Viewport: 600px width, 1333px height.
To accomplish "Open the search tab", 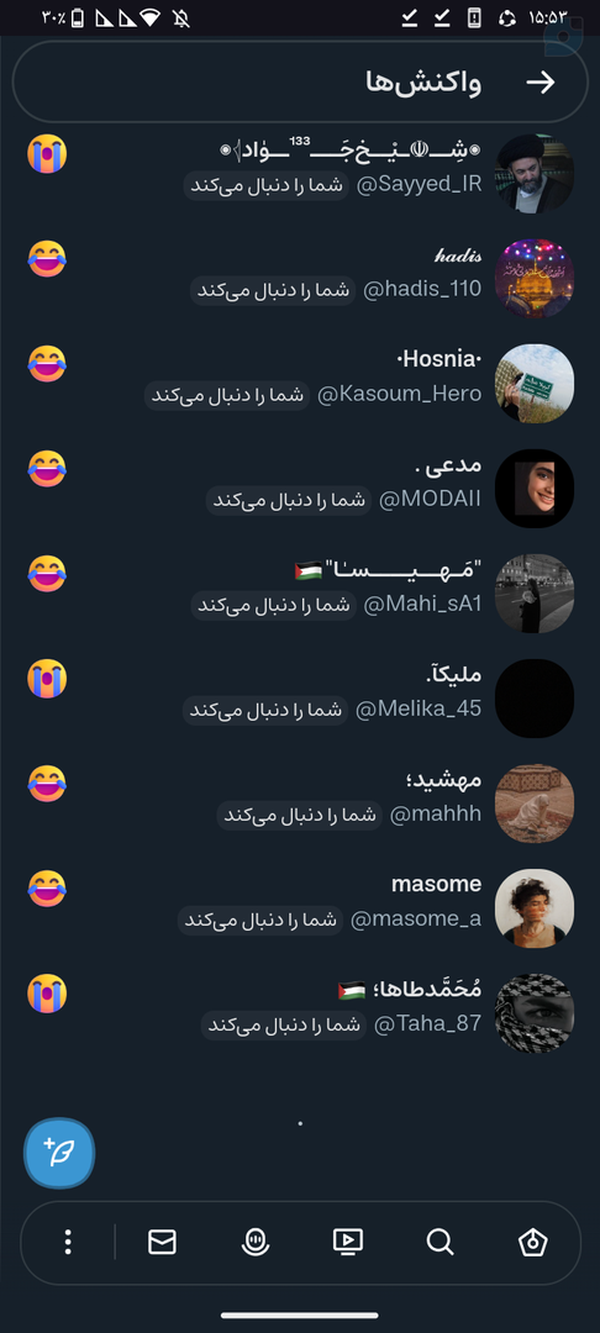I will 440,1242.
